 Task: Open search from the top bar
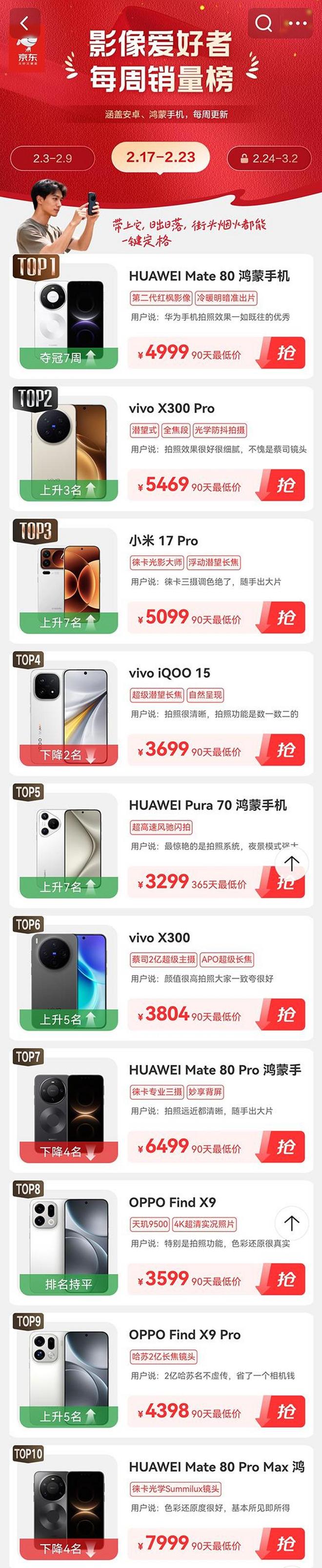tap(263, 23)
